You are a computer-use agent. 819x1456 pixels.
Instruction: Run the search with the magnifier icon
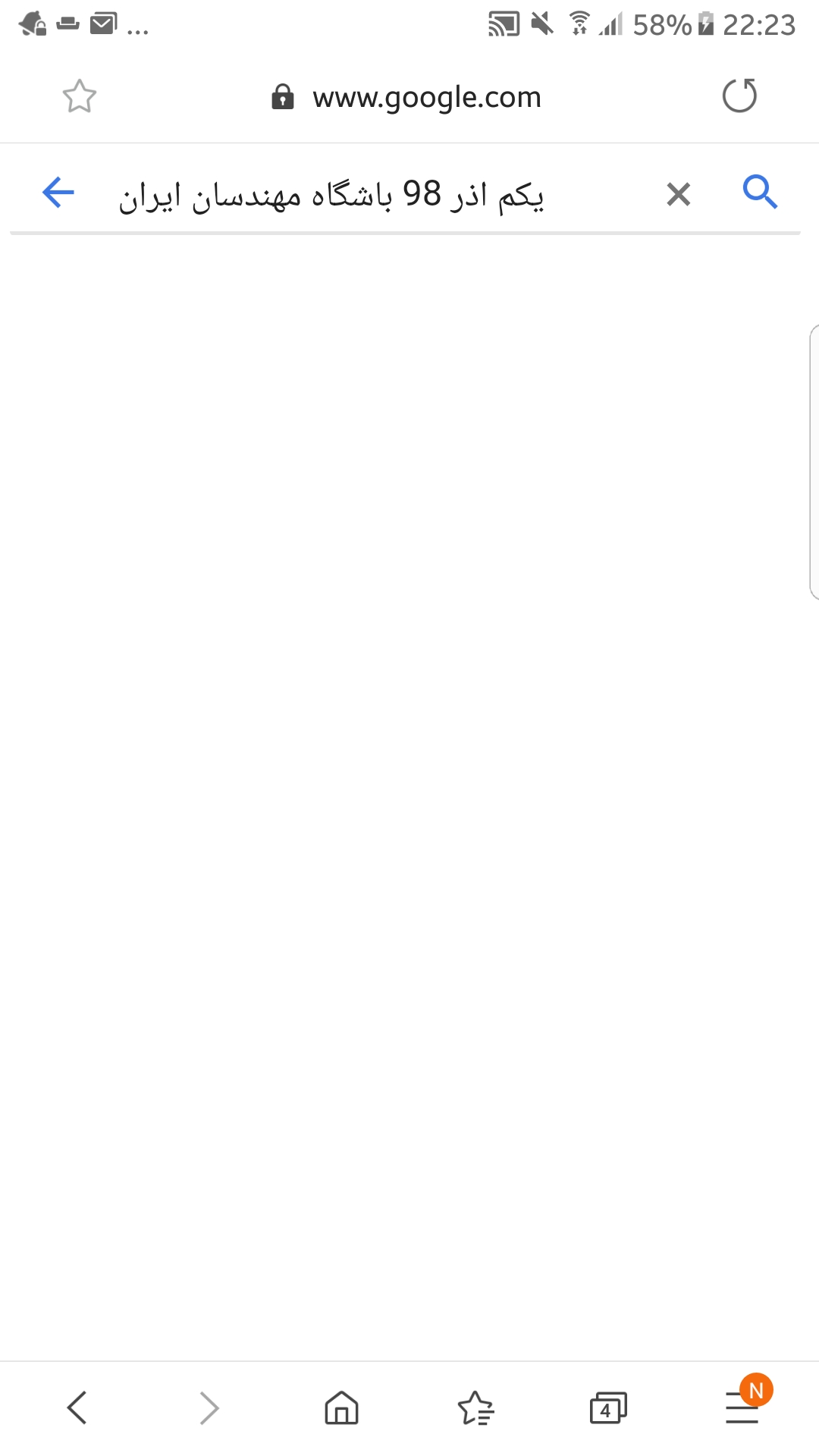click(x=760, y=192)
